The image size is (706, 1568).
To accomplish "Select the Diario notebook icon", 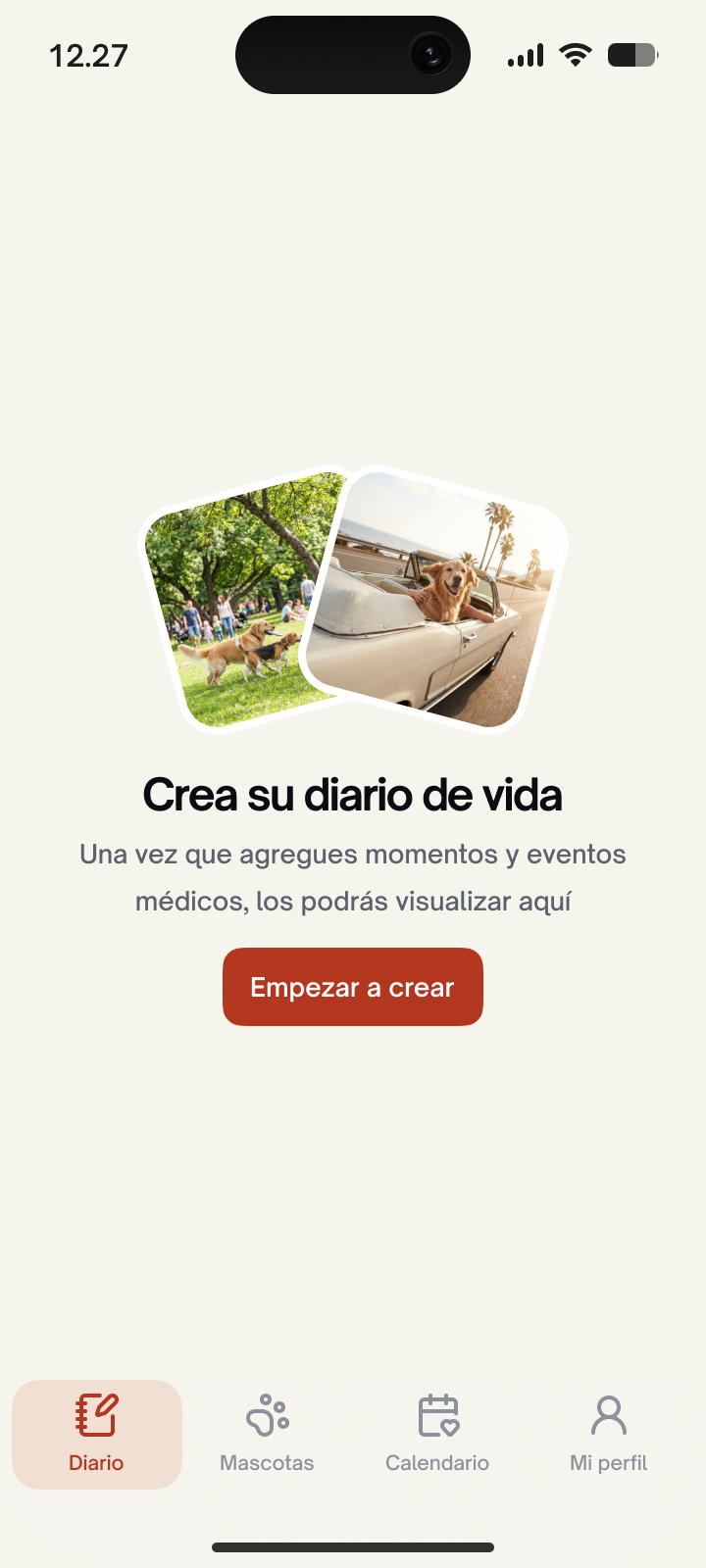I will (96, 1414).
